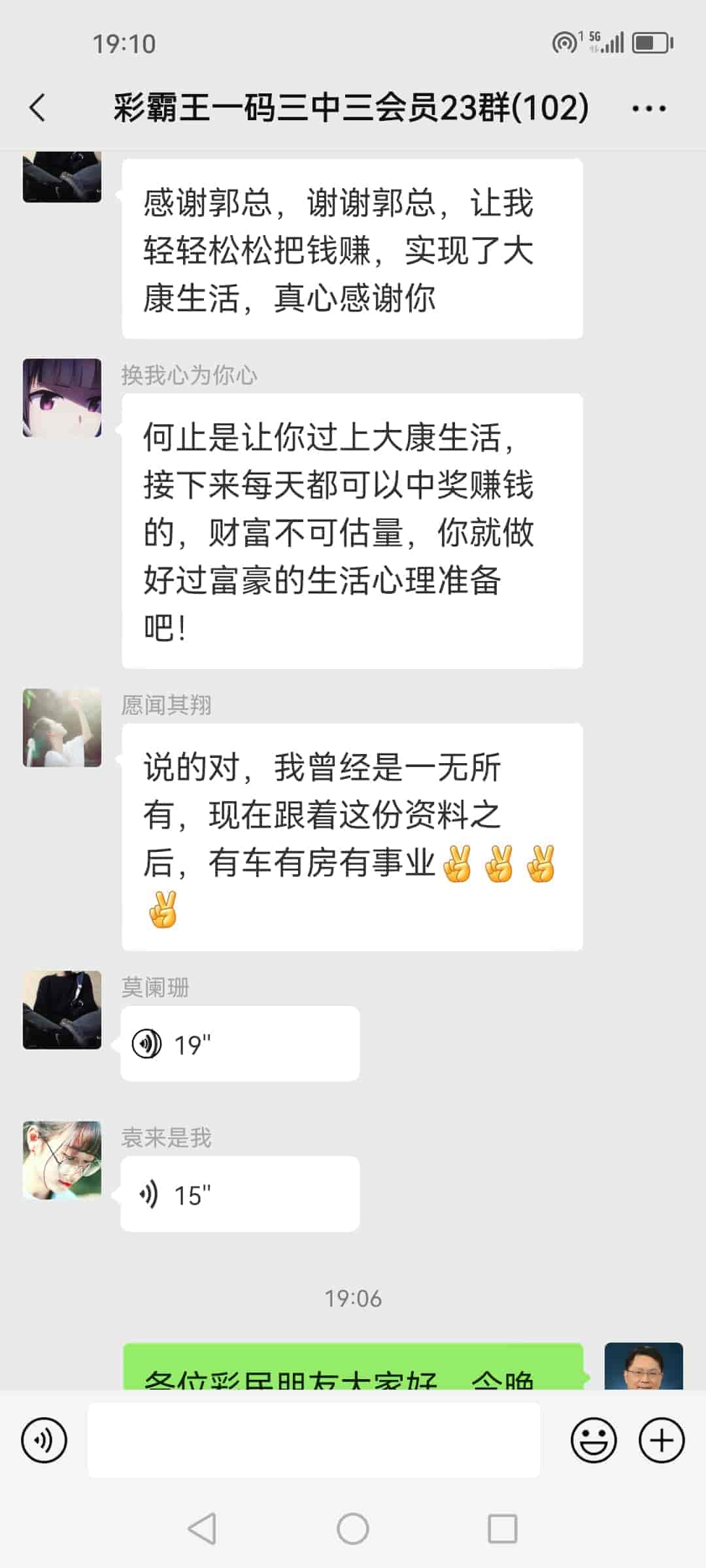Tap the plus icon to attach content
706x1568 pixels.
(662, 1441)
